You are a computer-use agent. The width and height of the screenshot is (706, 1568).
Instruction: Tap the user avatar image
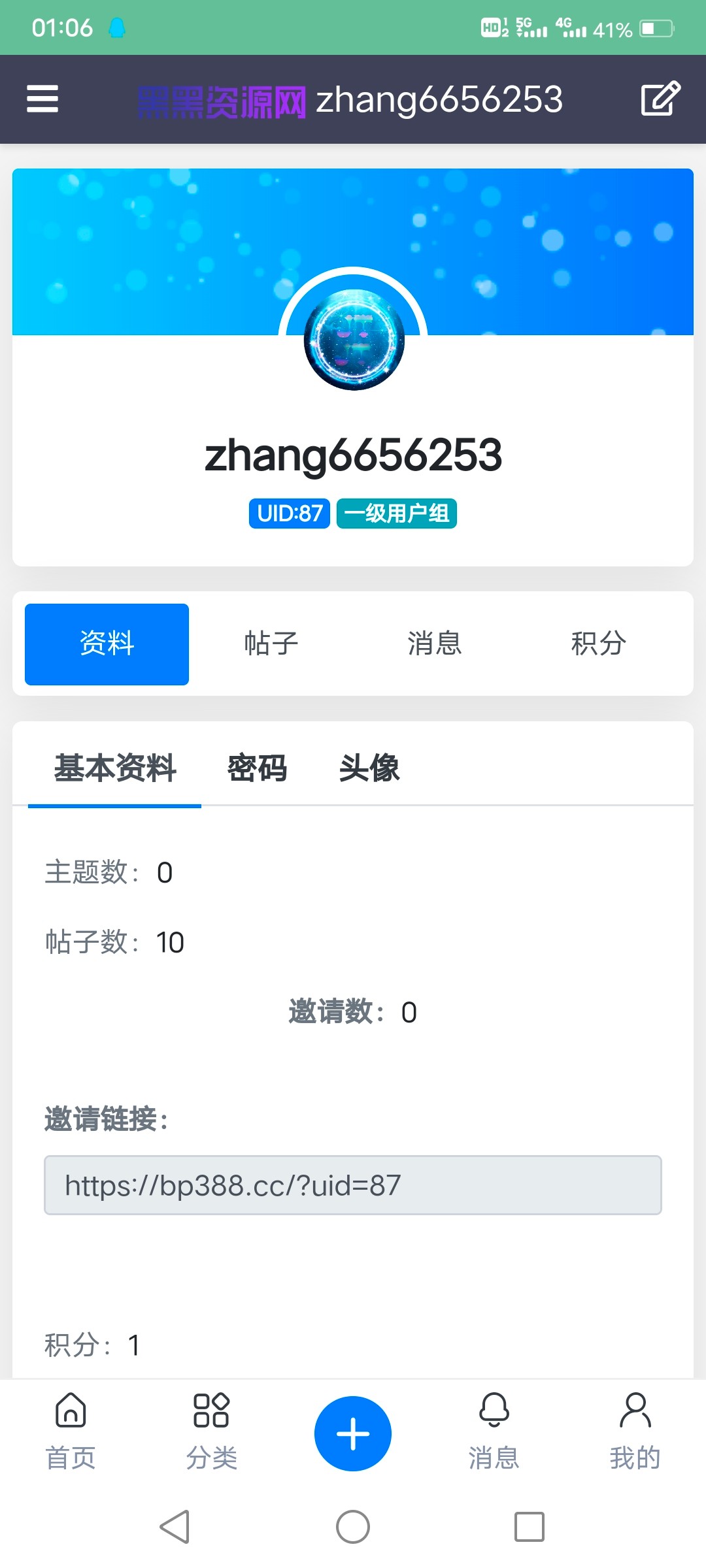353,340
